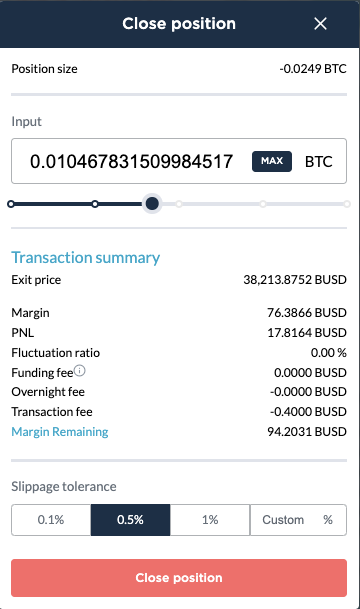The height and width of the screenshot is (609, 360).
Task: Confirm with red Close position button
Action: pos(179,578)
